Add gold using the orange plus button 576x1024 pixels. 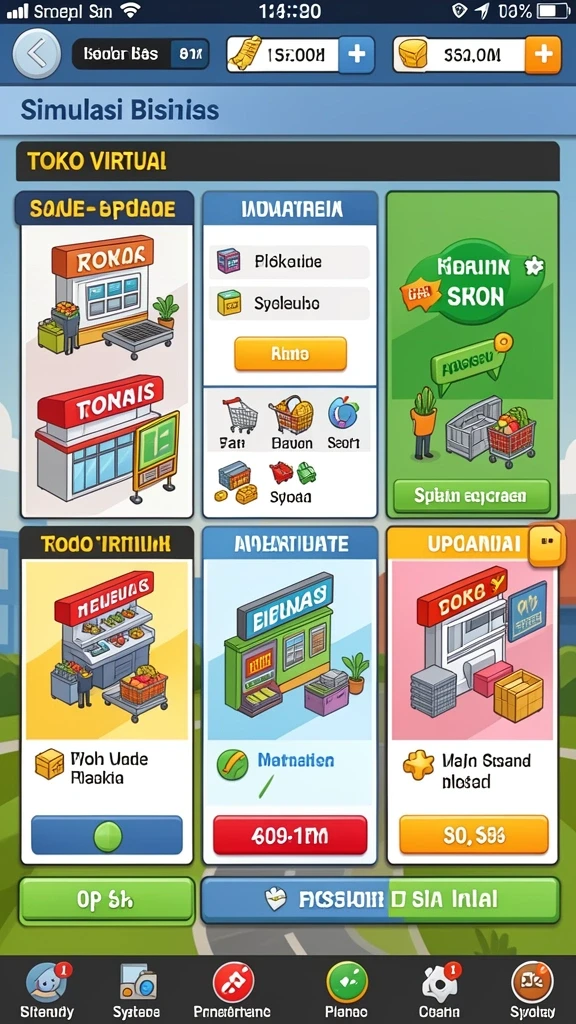click(543, 54)
